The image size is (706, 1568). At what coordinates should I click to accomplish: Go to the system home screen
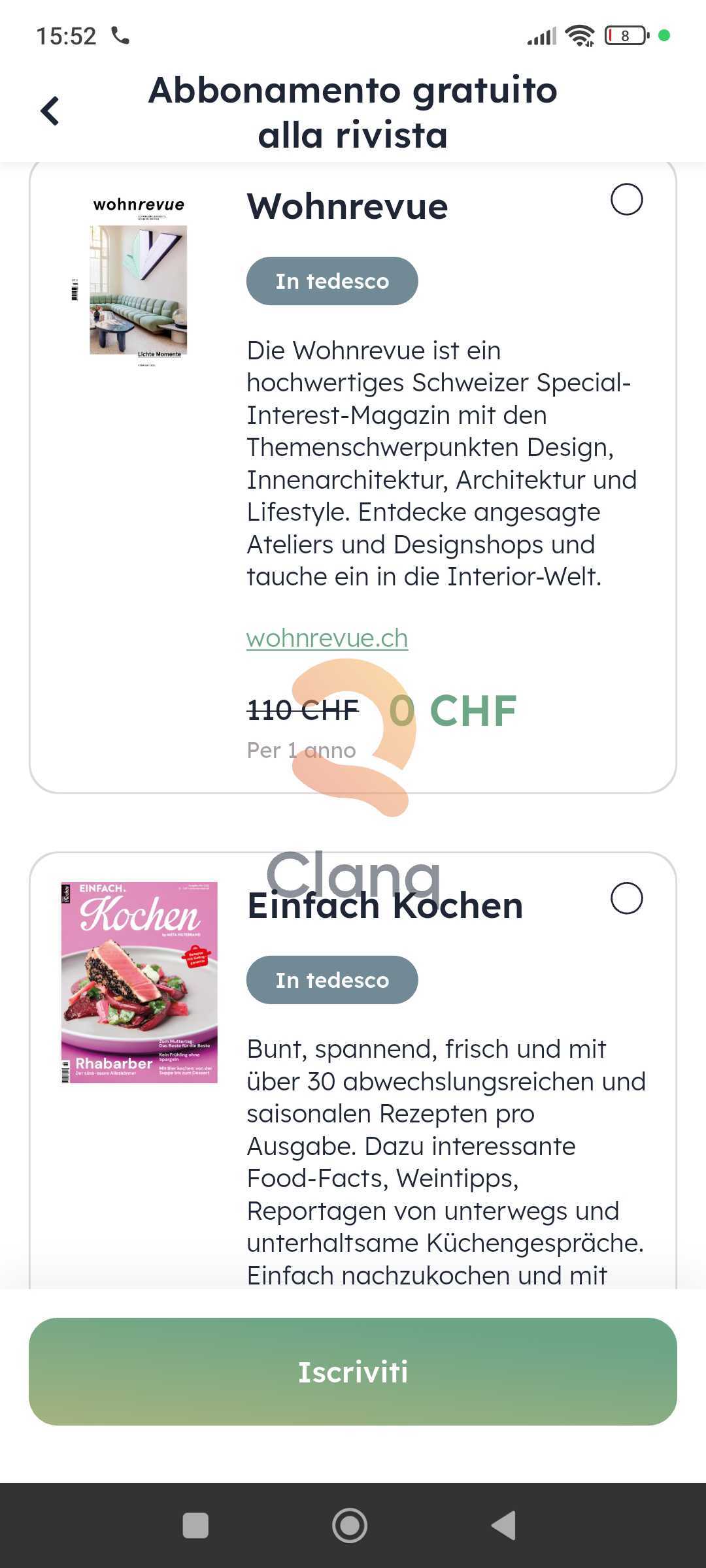350,1526
